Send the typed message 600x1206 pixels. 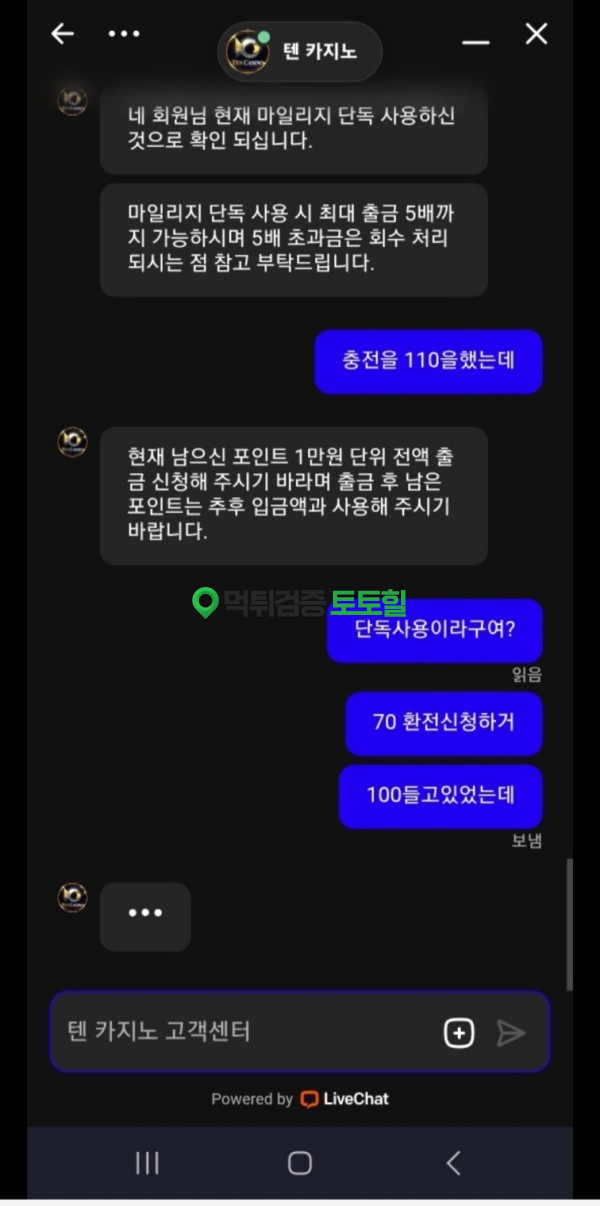pyautogui.click(x=511, y=1033)
